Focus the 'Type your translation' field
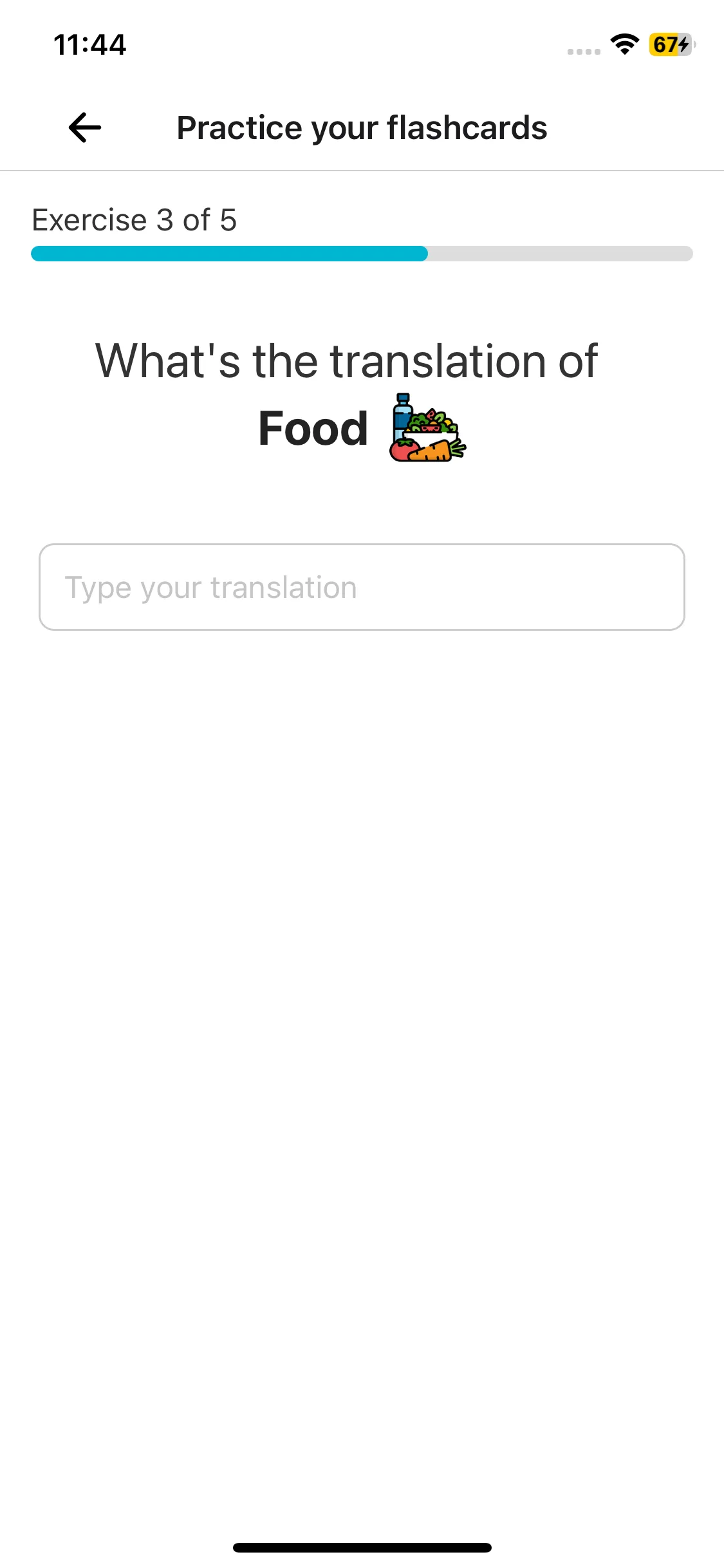The width and height of the screenshot is (724, 1568). (362, 587)
